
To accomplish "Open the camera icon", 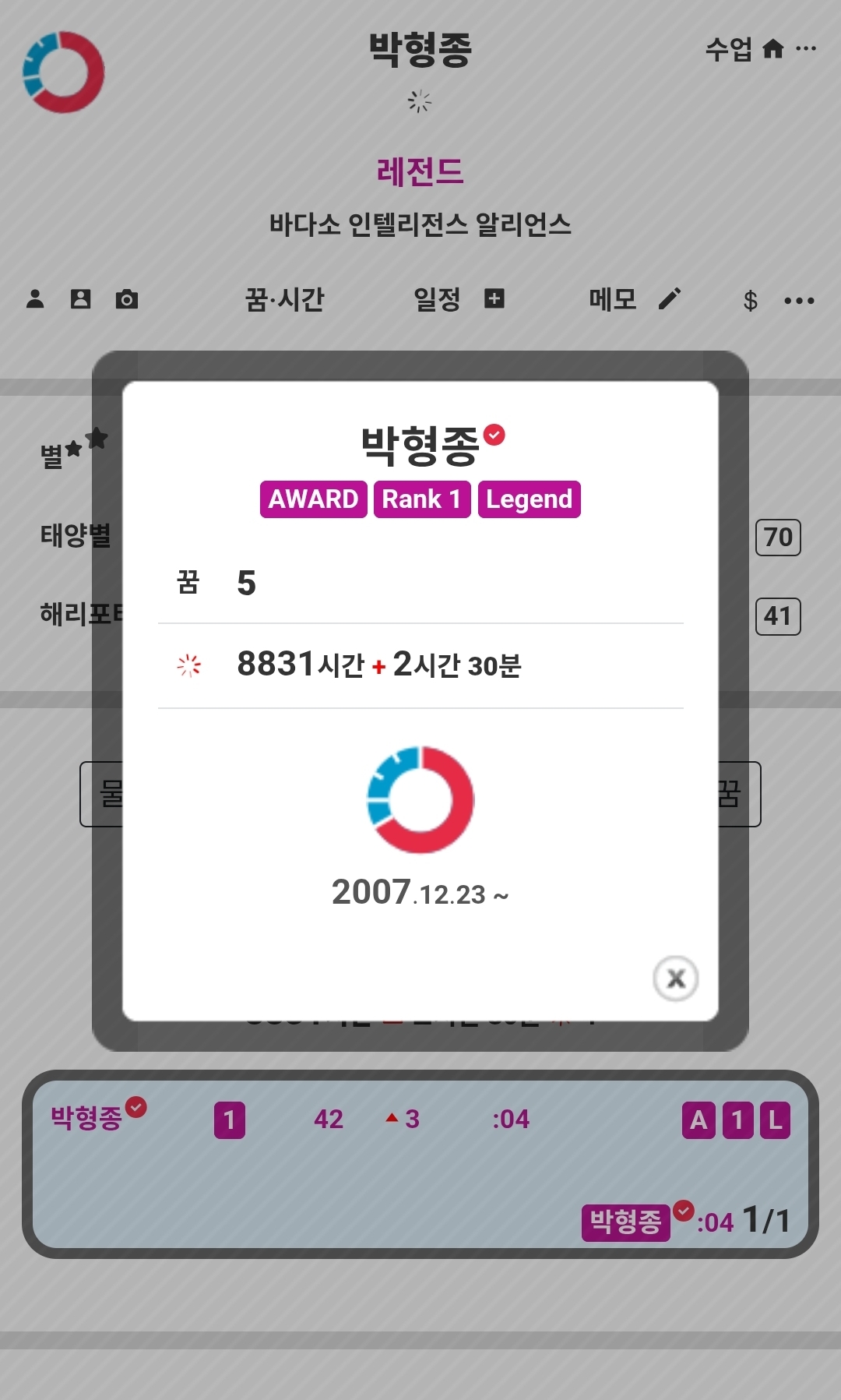I will [x=126, y=299].
